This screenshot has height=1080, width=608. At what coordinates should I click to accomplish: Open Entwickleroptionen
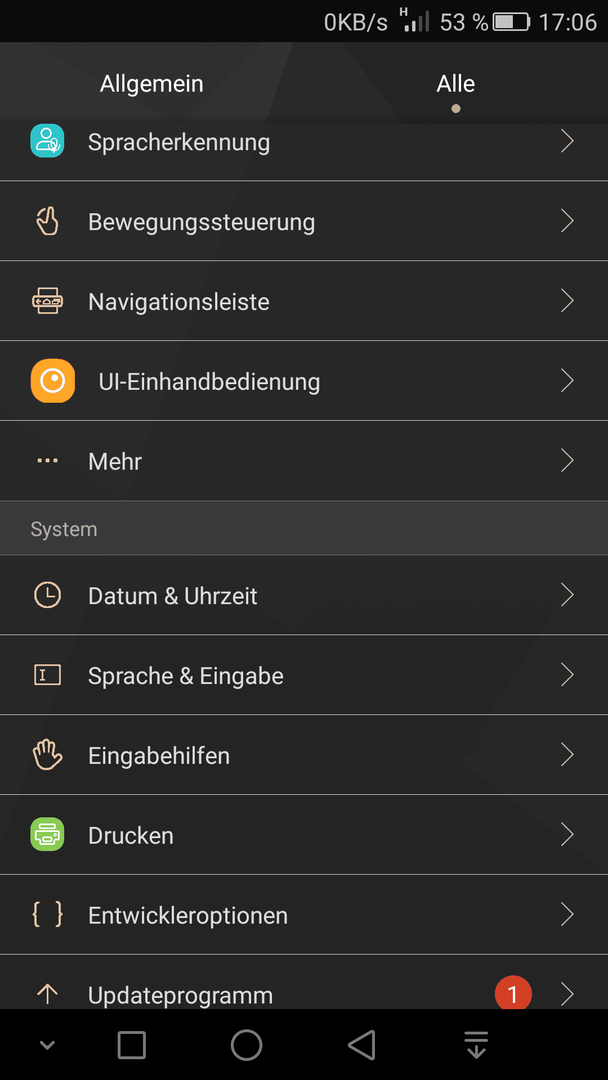pyautogui.click(x=304, y=915)
